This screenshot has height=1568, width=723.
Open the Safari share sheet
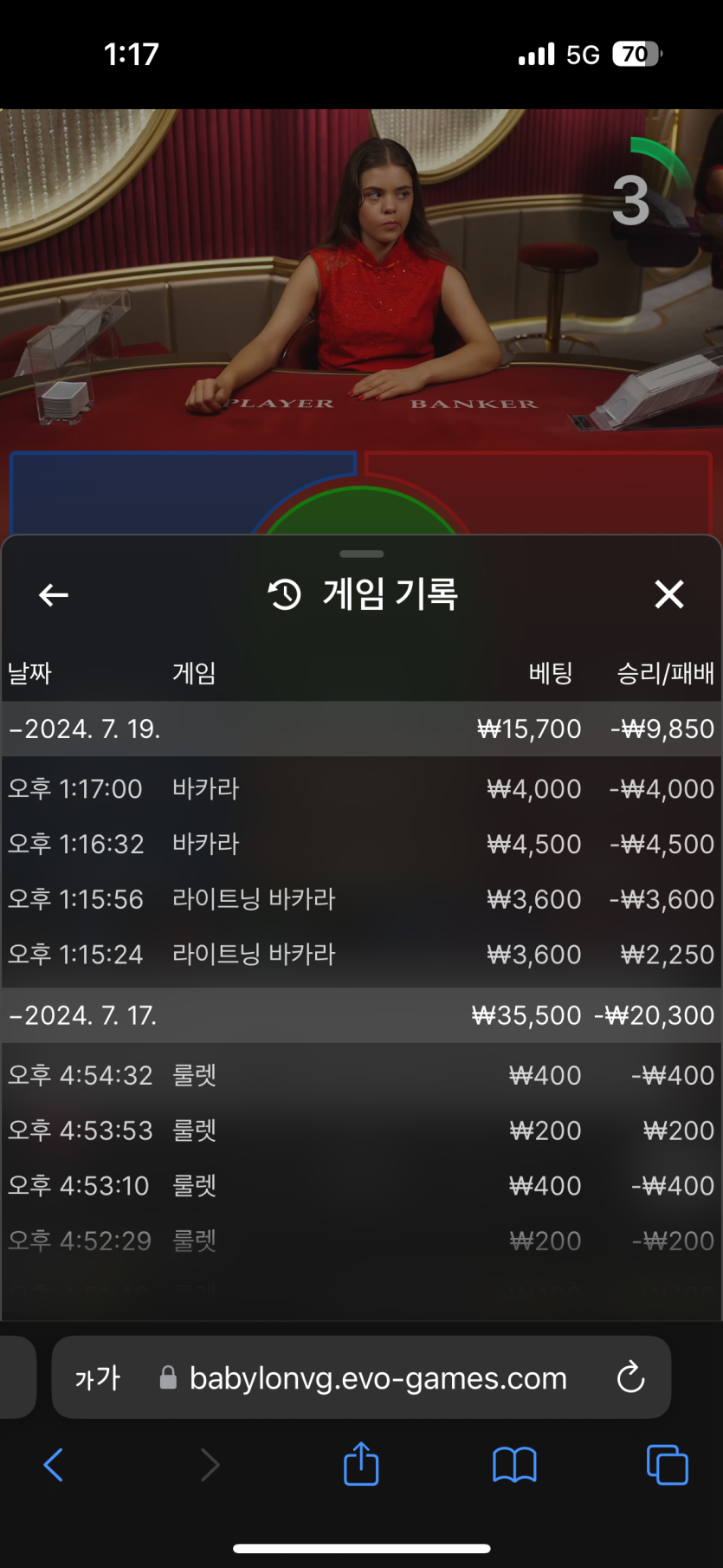tap(361, 1465)
